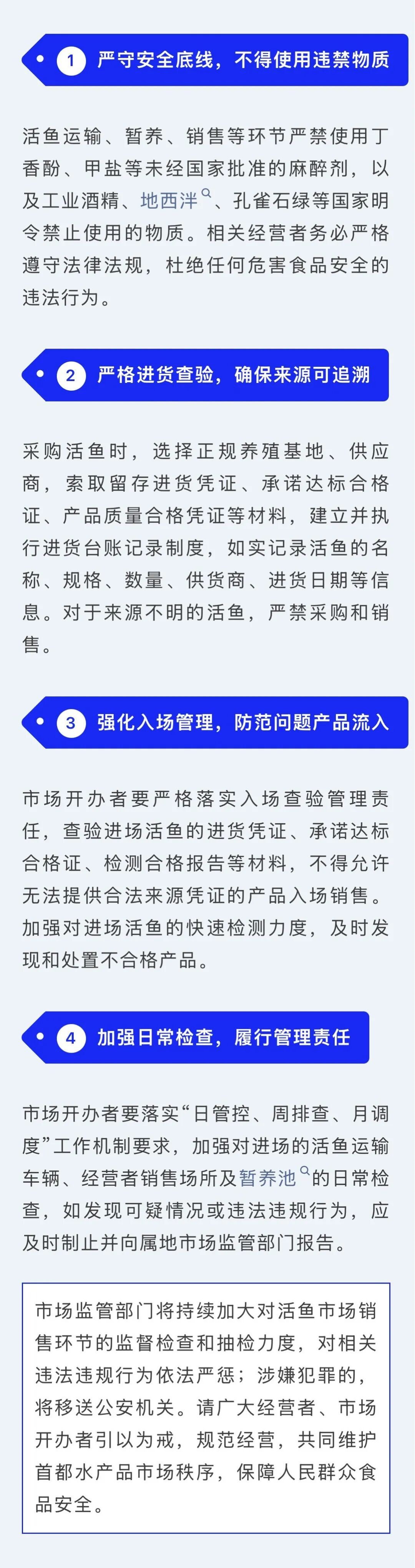Tap the 暂养池 search link
This screenshot has height=1568, width=415.
268,1178
